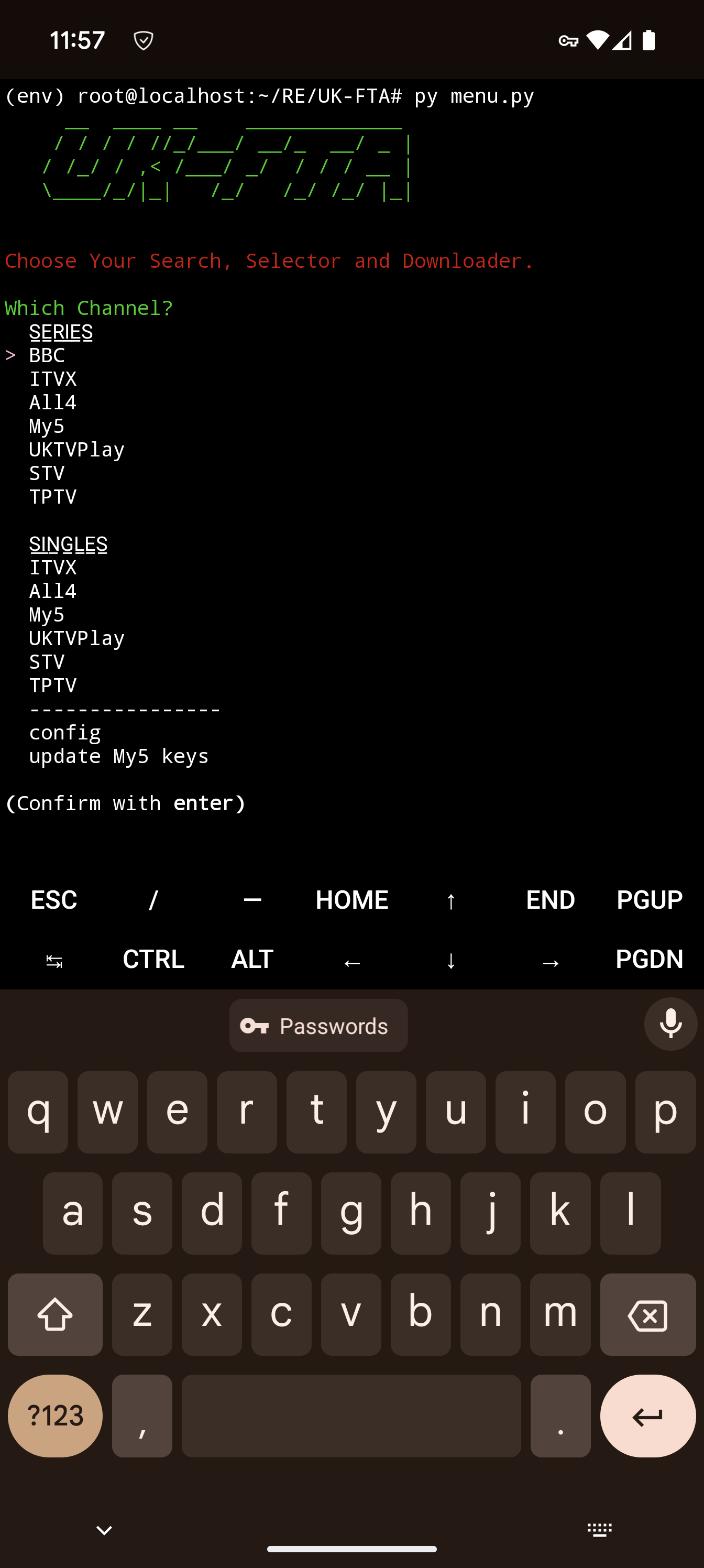Image resolution: width=704 pixels, height=1568 pixels.
Task: Tap the PGUP key
Action: click(649, 900)
